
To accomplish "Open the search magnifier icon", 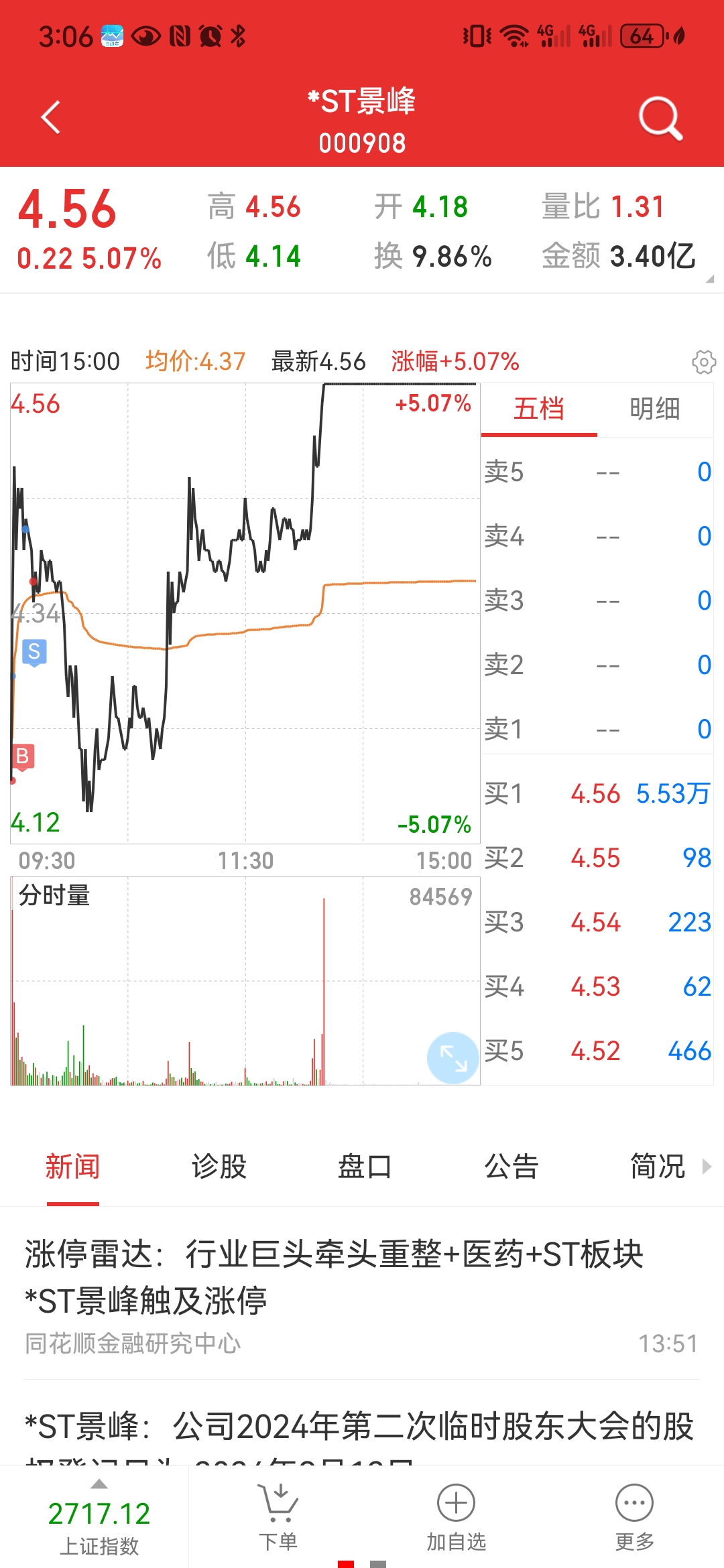I will click(660, 119).
